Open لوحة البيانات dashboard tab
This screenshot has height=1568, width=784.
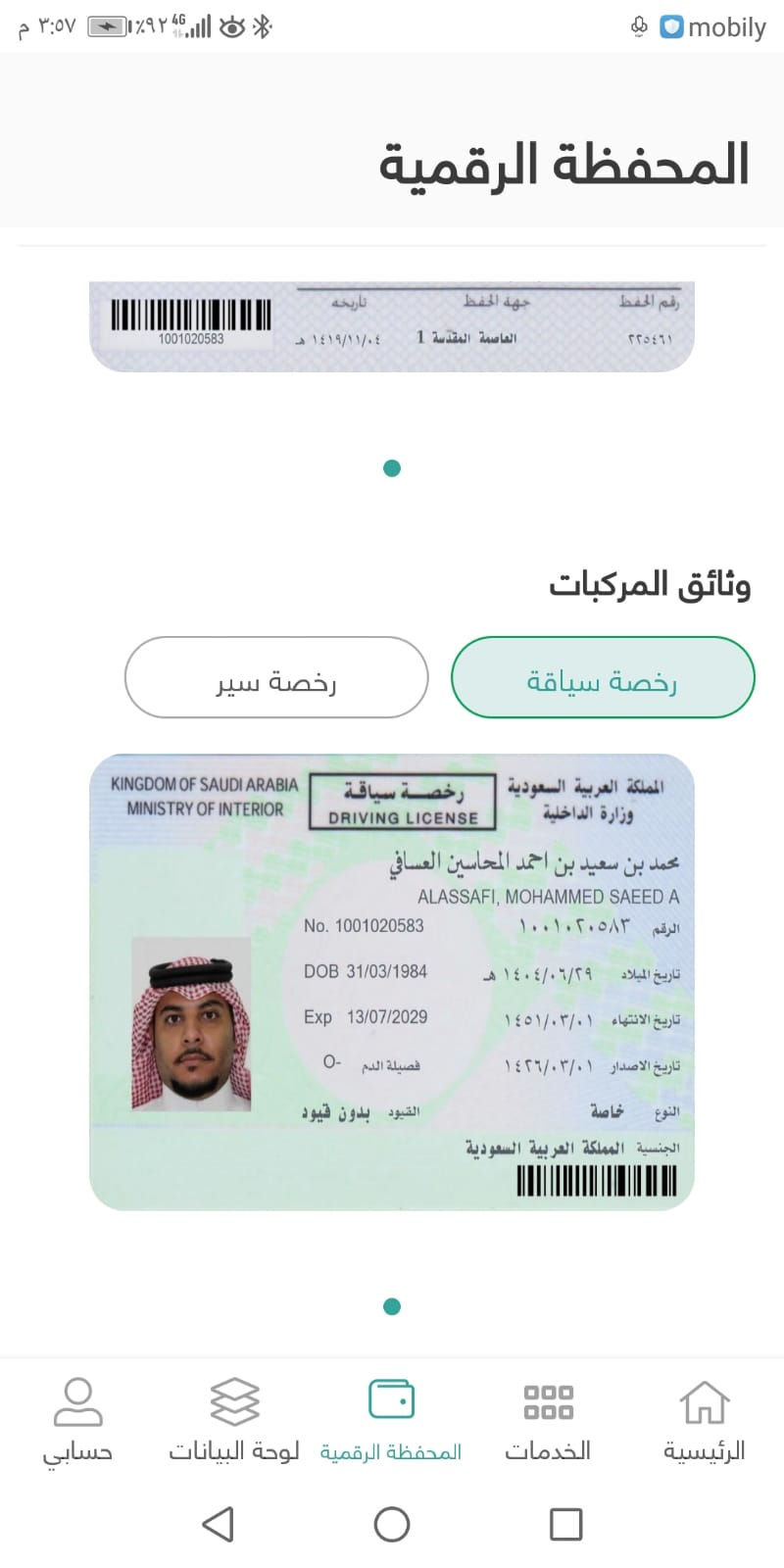pos(234,1419)
